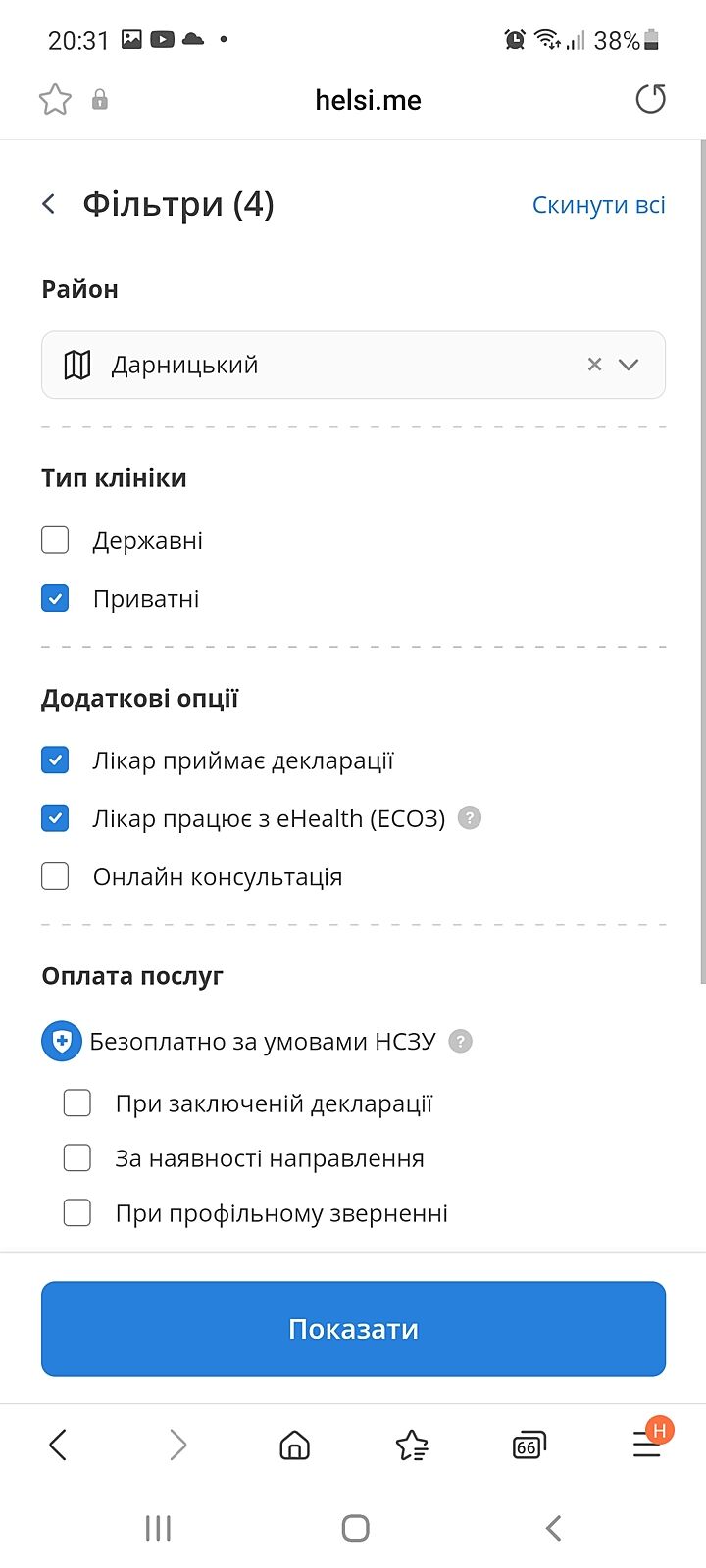Check При профільному зверненні

(77, 1213)
